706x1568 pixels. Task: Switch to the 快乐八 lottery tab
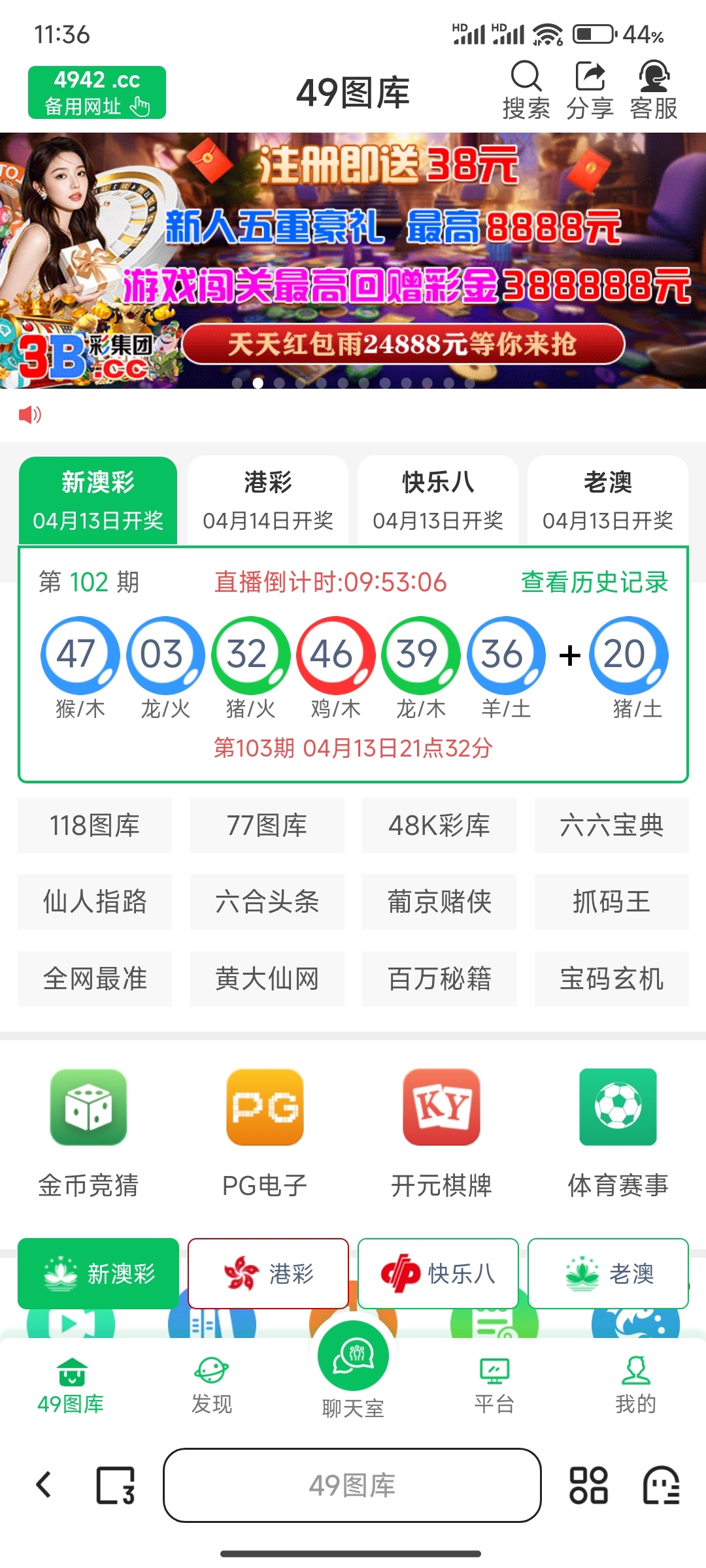tap(438, 500)
